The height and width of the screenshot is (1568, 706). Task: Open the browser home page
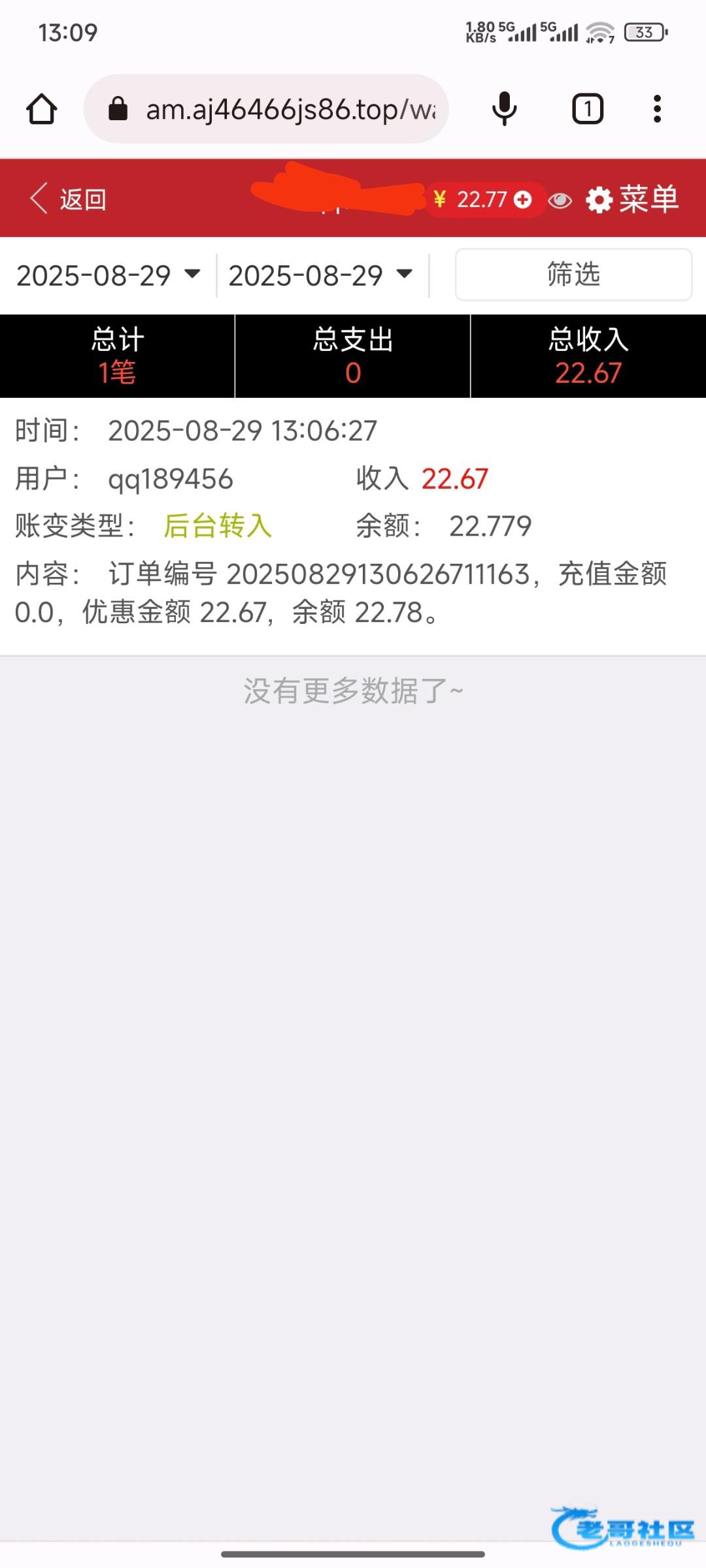(x=41, y=109)
